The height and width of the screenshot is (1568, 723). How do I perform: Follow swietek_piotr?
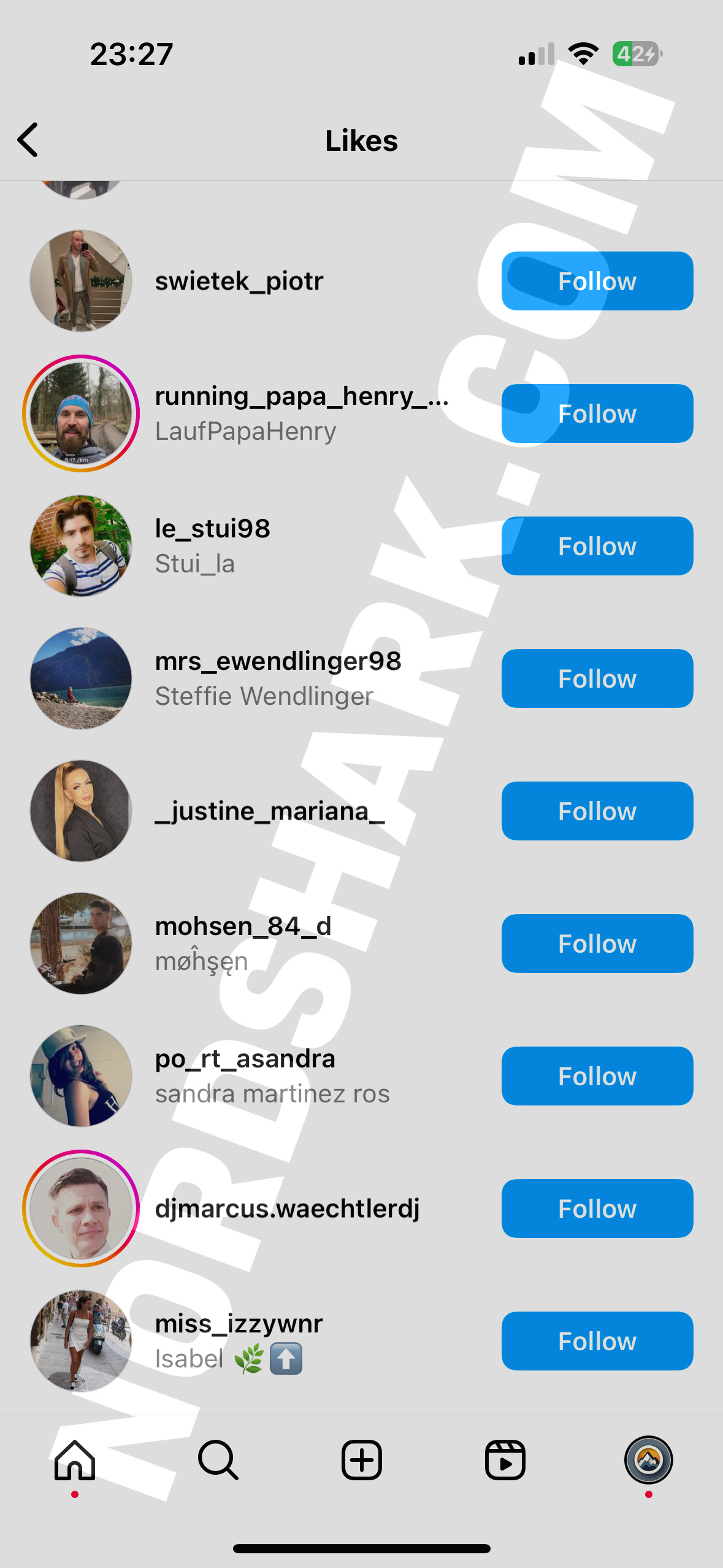click(597, 281)
